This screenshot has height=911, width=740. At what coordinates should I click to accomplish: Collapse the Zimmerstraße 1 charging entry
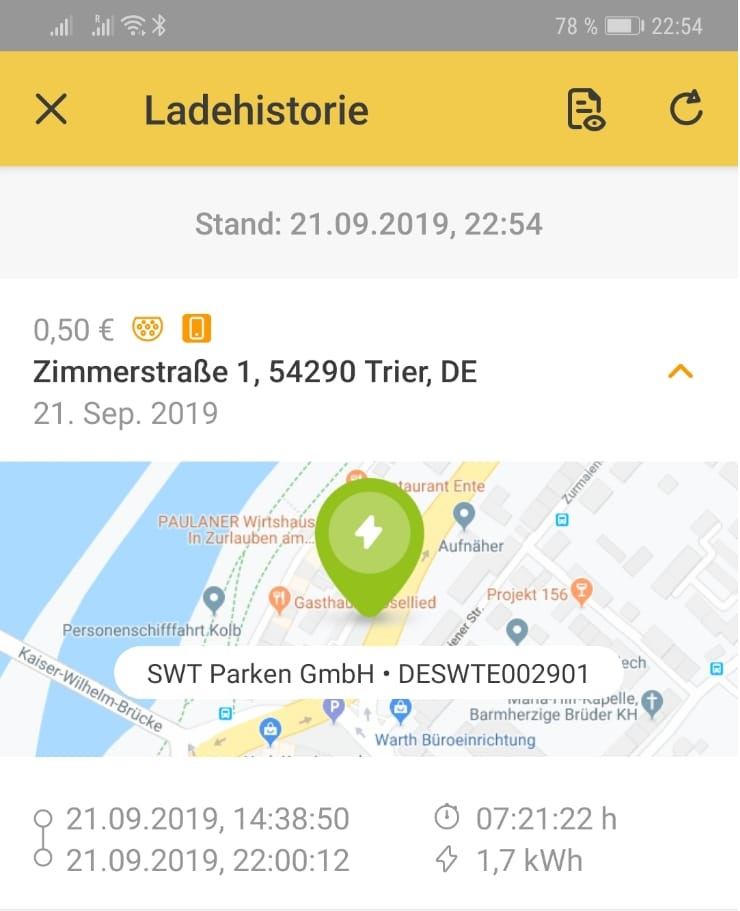(680, 372)
